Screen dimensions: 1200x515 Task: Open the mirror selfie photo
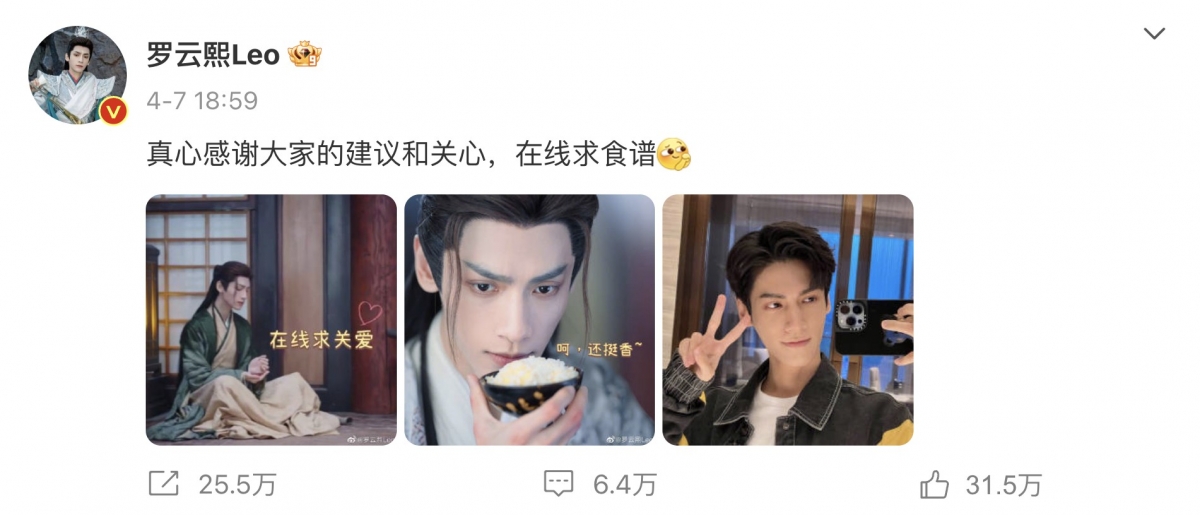787,320
